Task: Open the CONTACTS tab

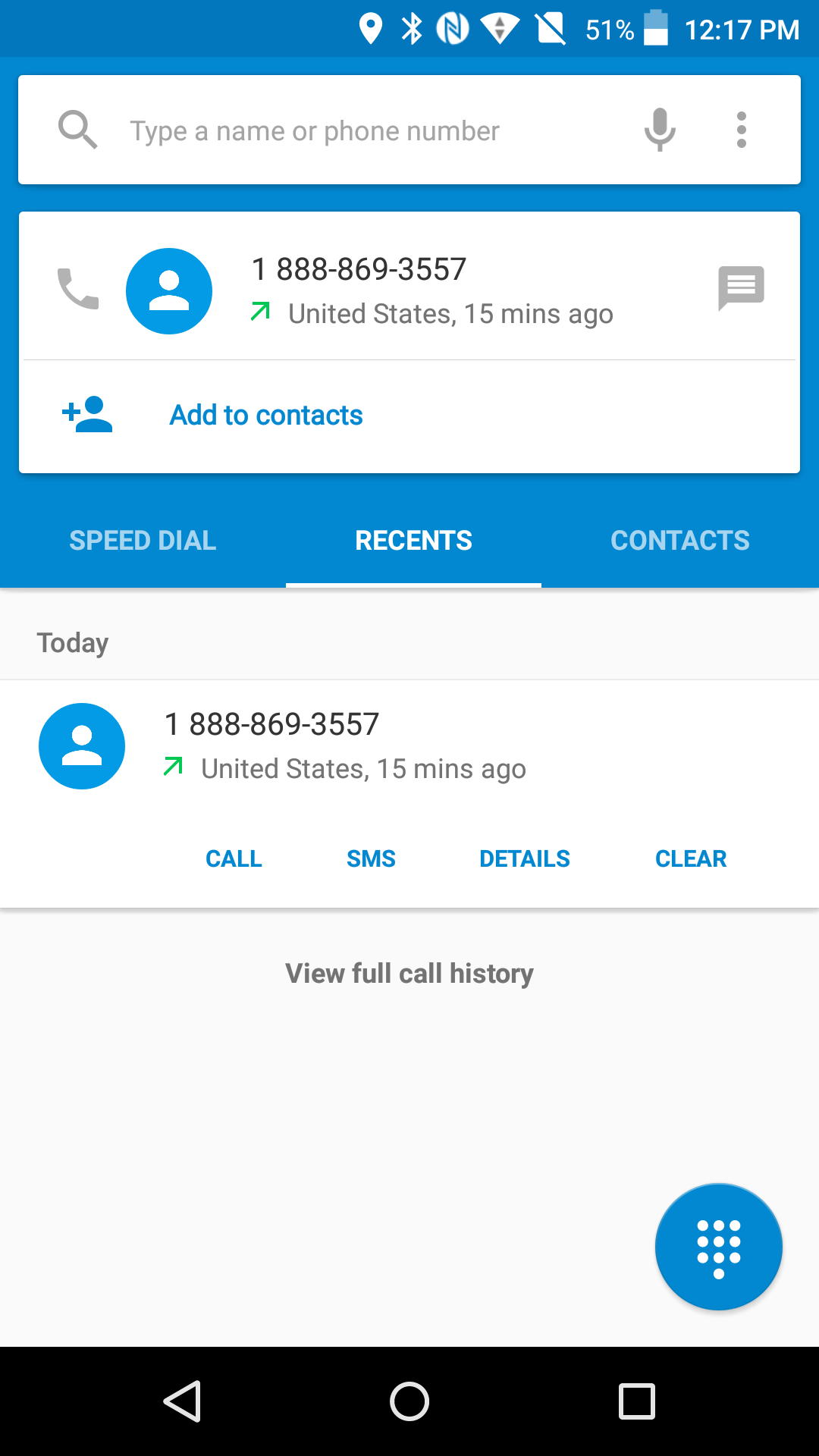Action: pyautogui.click(x=680, y=540)
